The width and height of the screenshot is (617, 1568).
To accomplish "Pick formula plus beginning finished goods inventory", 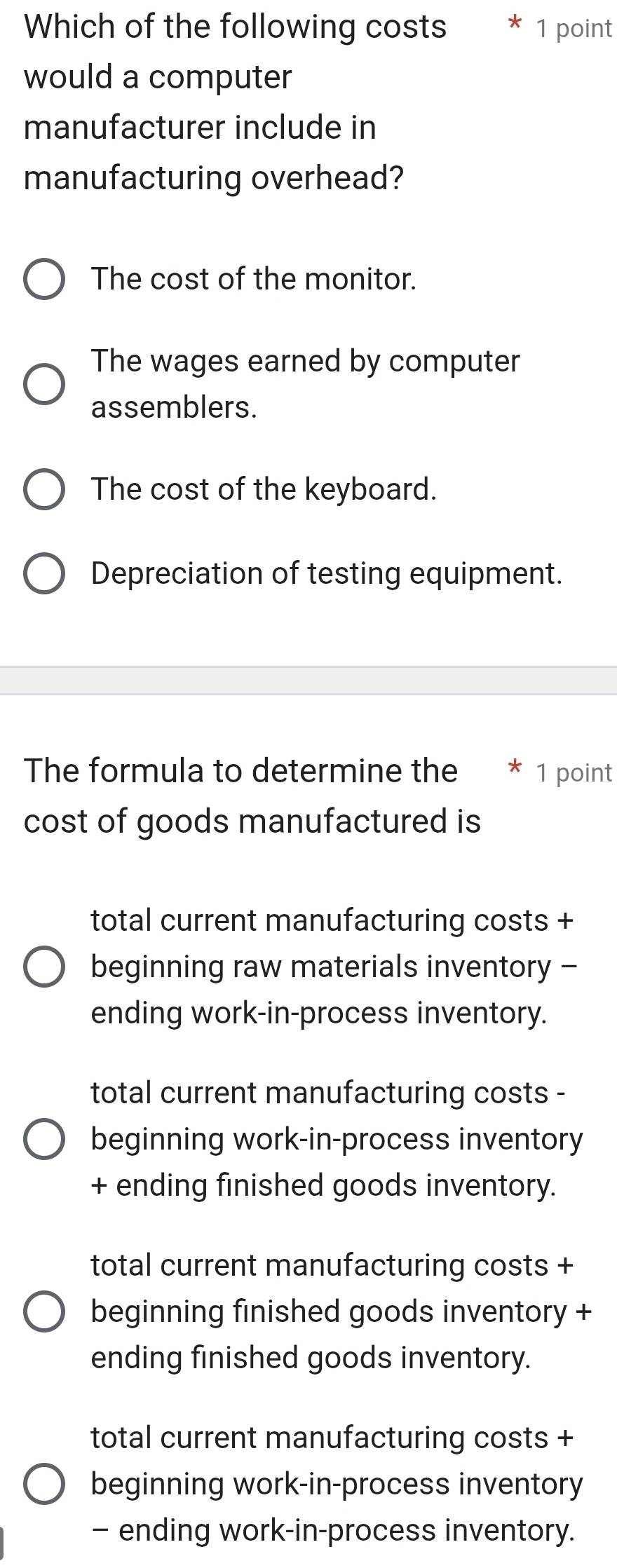I will pos(45,1311).
